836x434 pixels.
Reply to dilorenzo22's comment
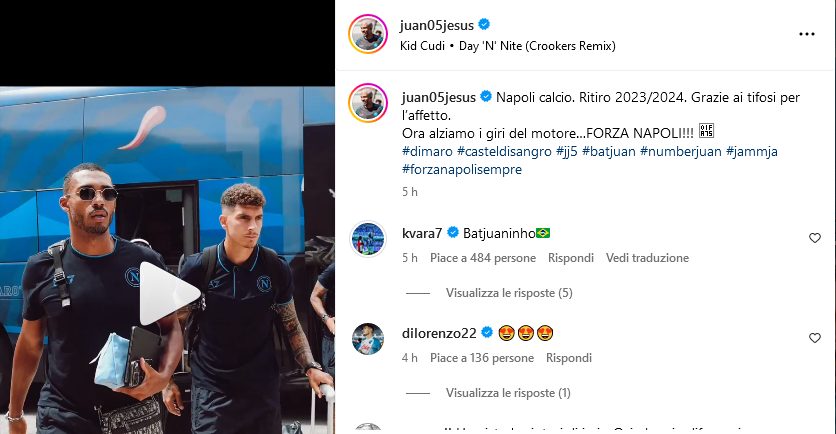[568, 358]
